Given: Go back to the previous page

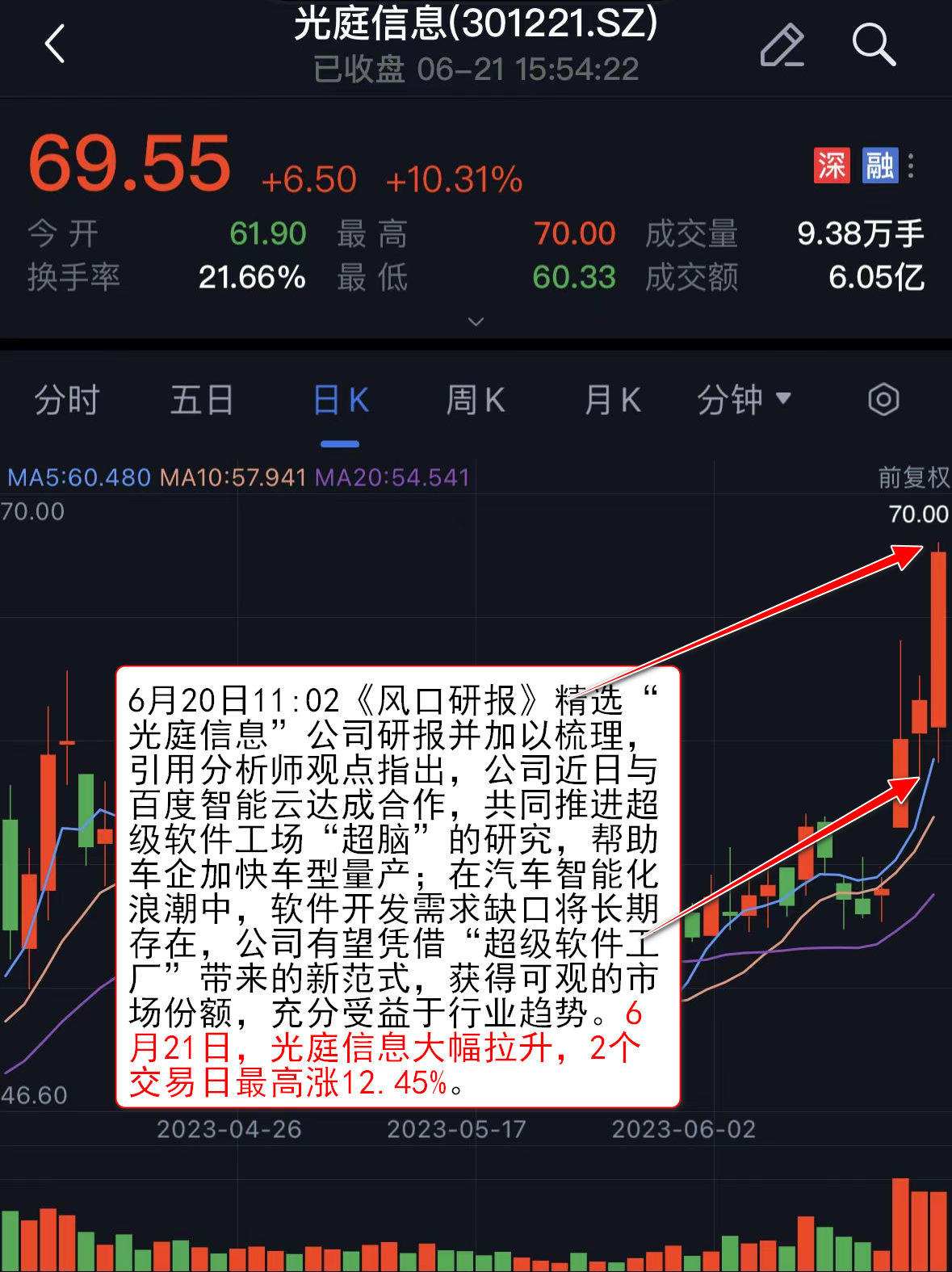Looking at the screenshot, I should pyautogui.click(x=55, y=44).
